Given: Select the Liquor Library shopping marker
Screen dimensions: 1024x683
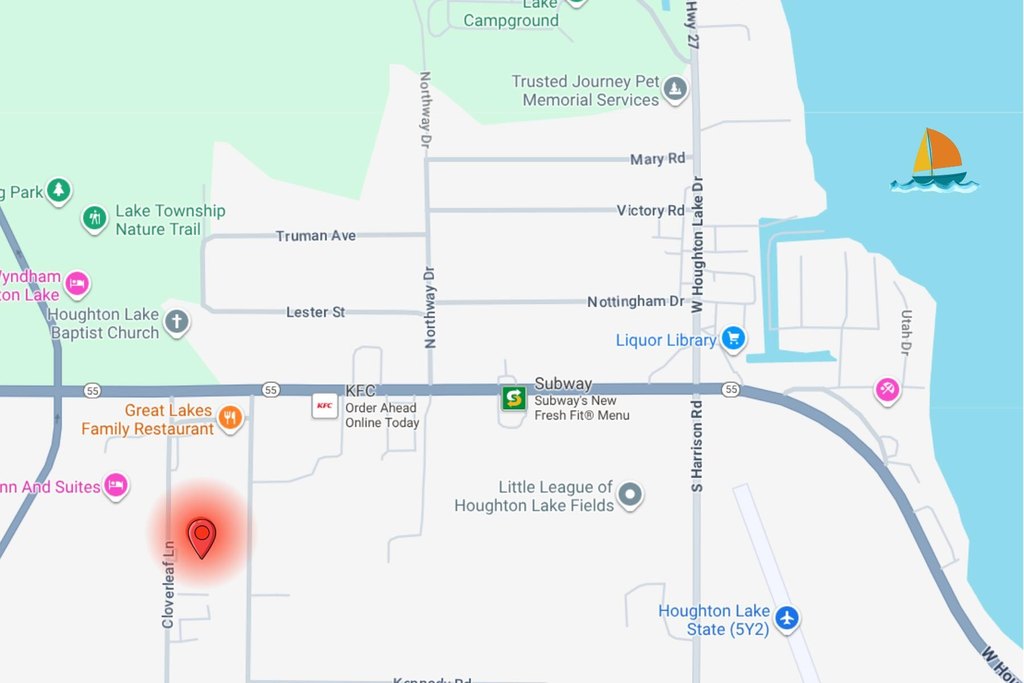Looking at the screenshot, I should (734, 339).
